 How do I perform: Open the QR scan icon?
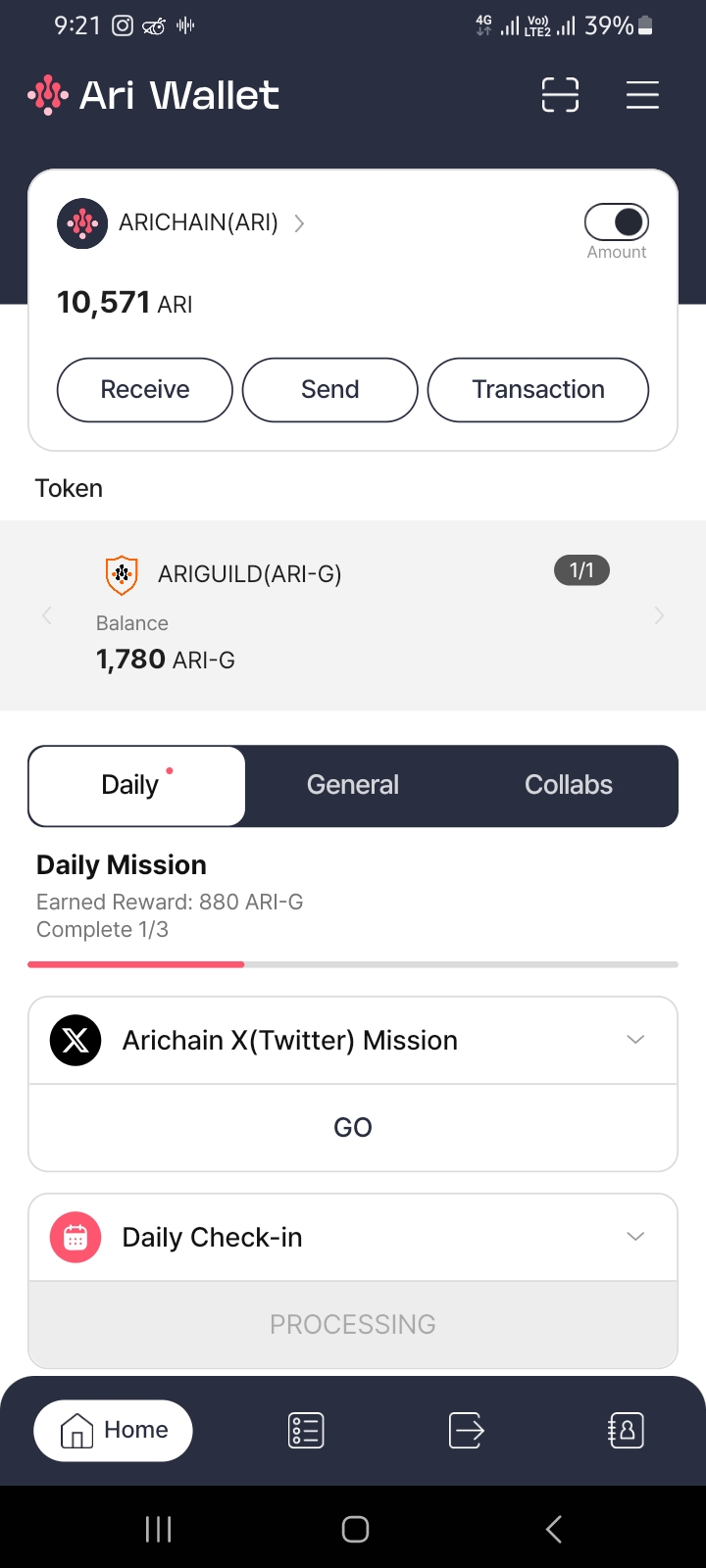(x=560, y=95)
